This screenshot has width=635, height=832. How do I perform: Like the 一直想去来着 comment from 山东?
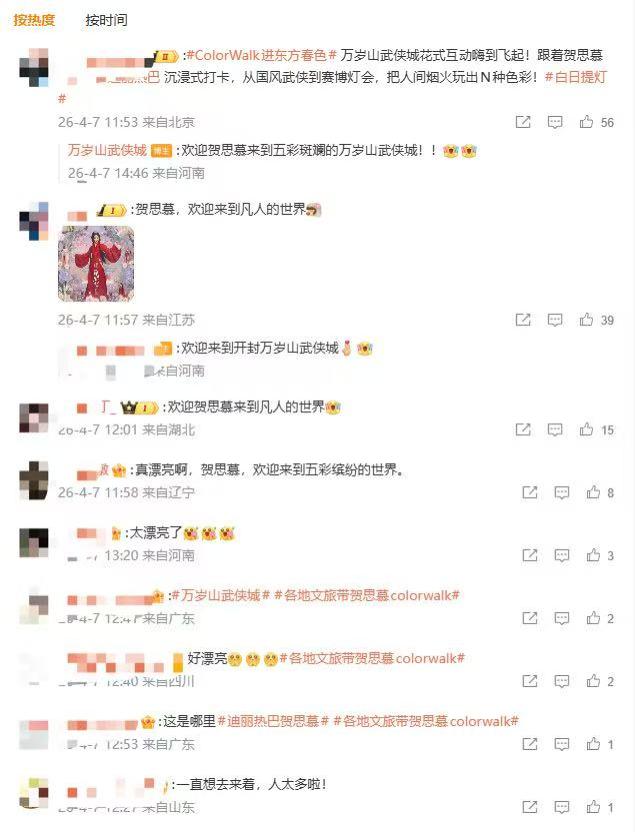coord(593,807)
